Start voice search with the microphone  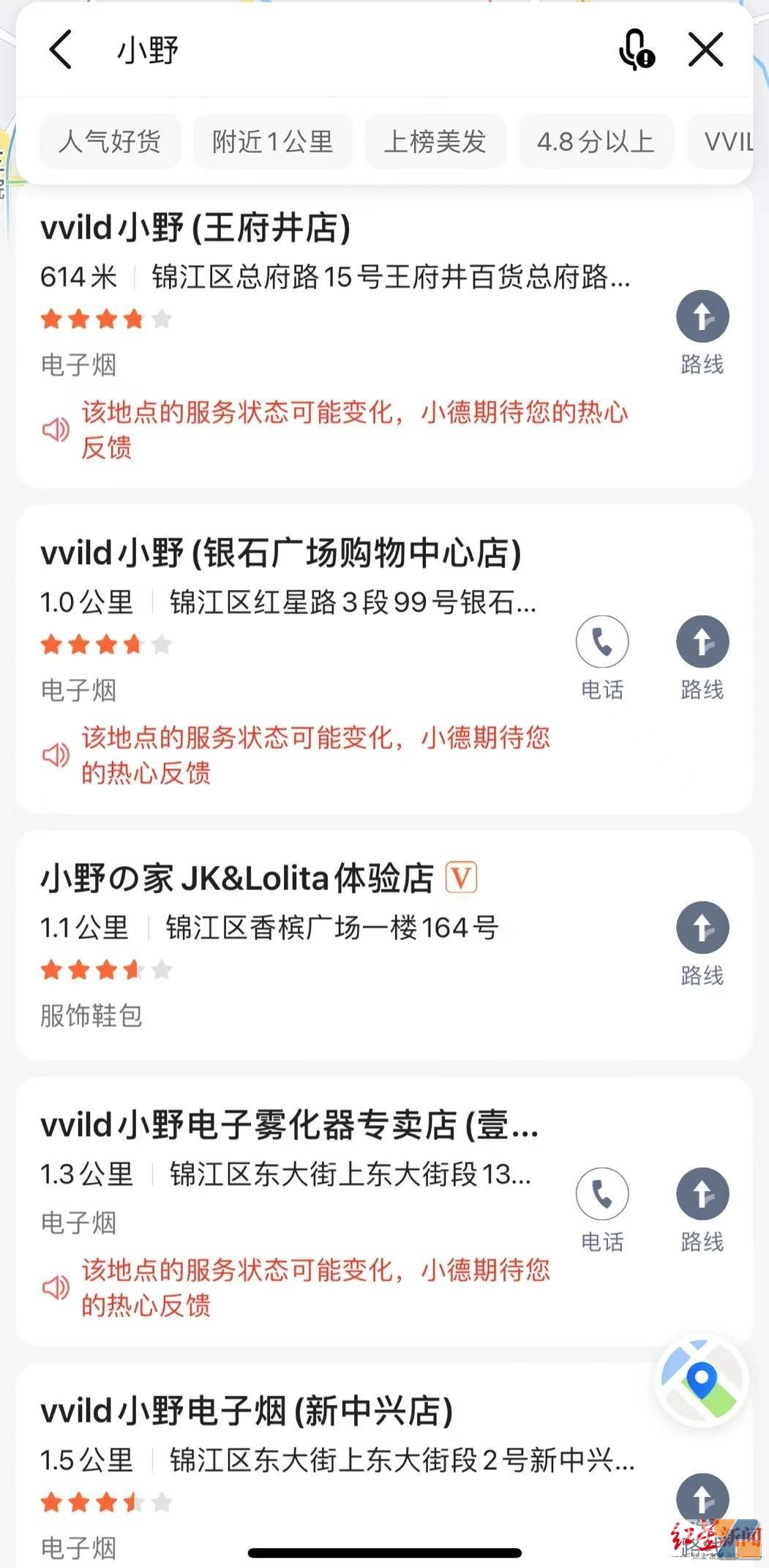point(636,50)
